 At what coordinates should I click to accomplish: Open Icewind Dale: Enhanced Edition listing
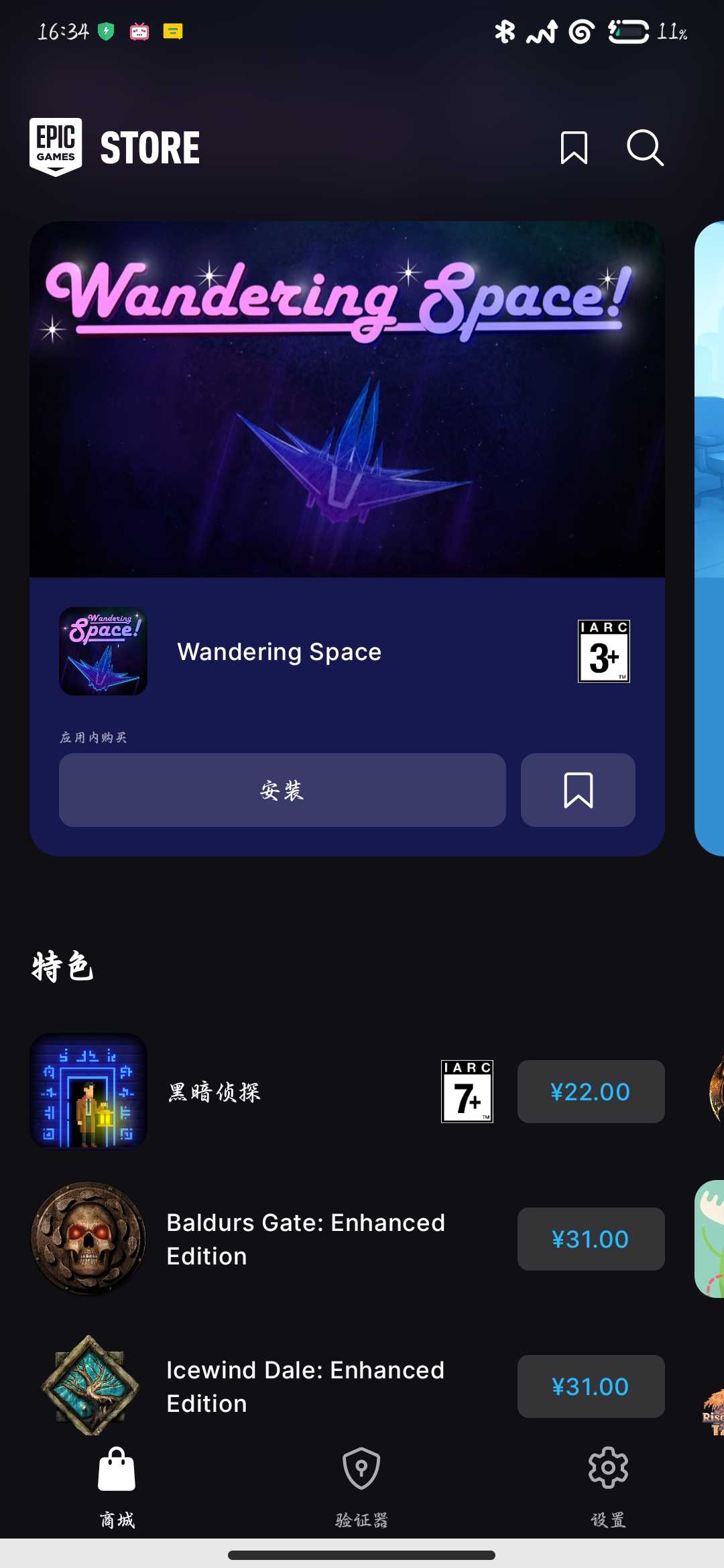tap(305, 1386)
